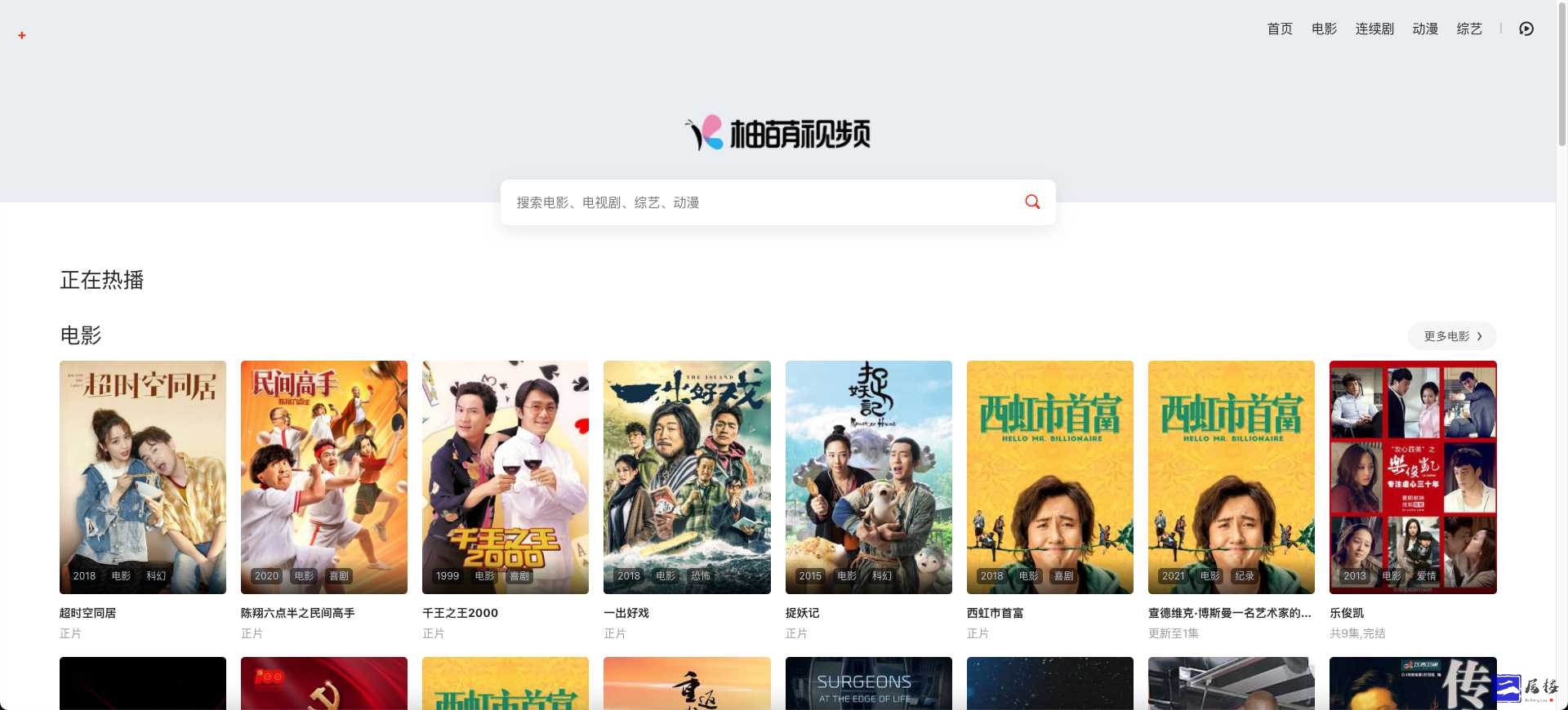This screenshot has height=710, width=1568.
Task: Open the 首页 nav item
Action: tap(1280, 29)
